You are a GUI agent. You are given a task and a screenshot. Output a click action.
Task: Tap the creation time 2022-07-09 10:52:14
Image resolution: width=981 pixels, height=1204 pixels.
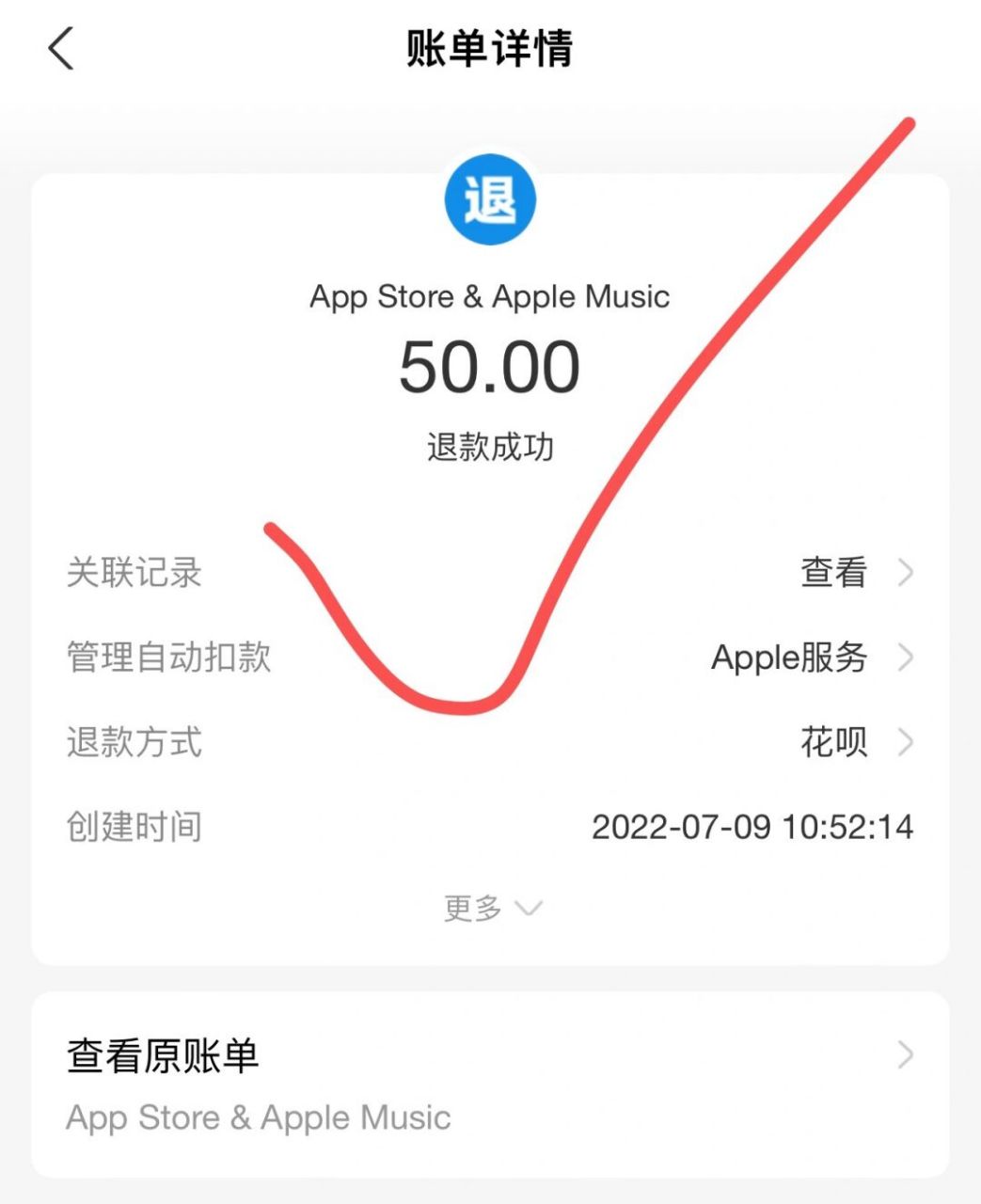pos(754,828)
